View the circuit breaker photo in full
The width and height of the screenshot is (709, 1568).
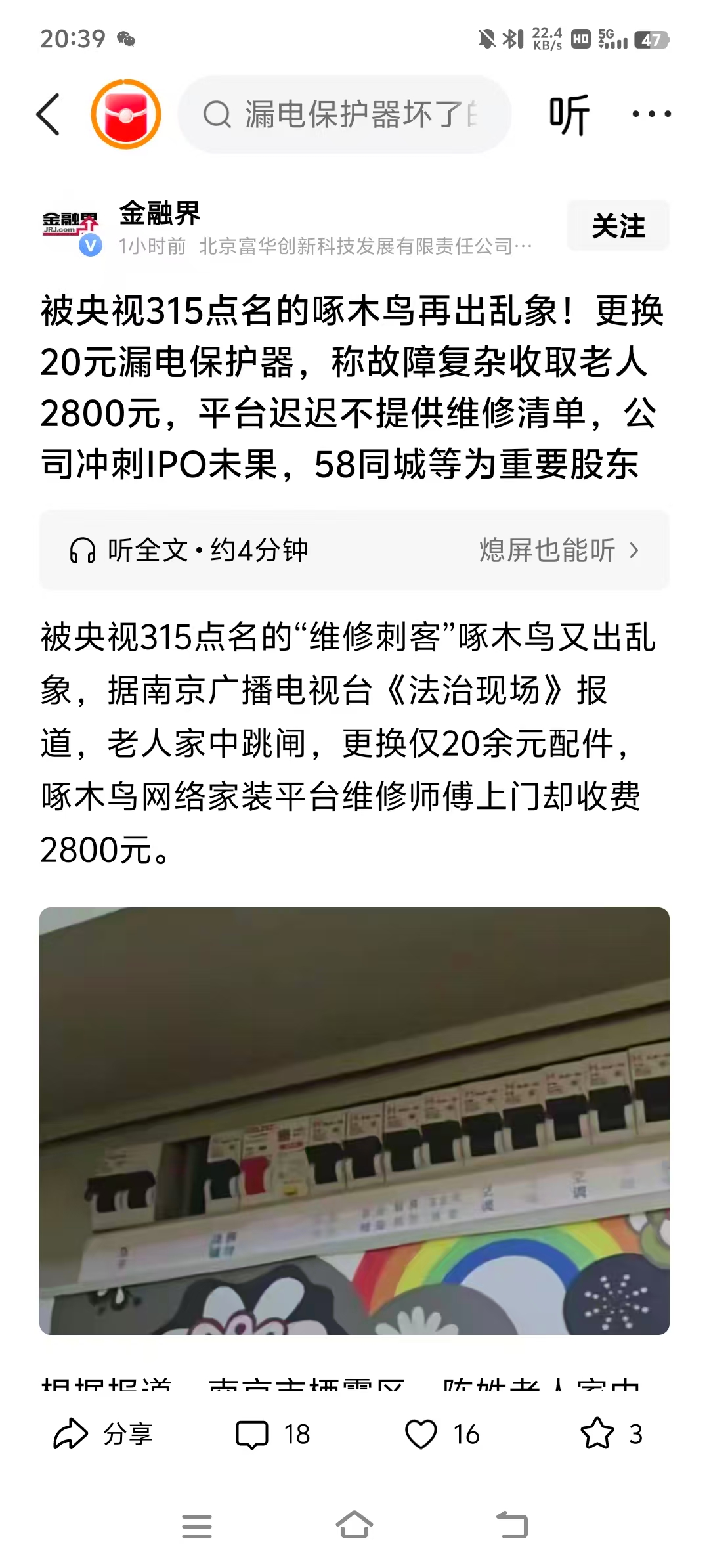354,1121
